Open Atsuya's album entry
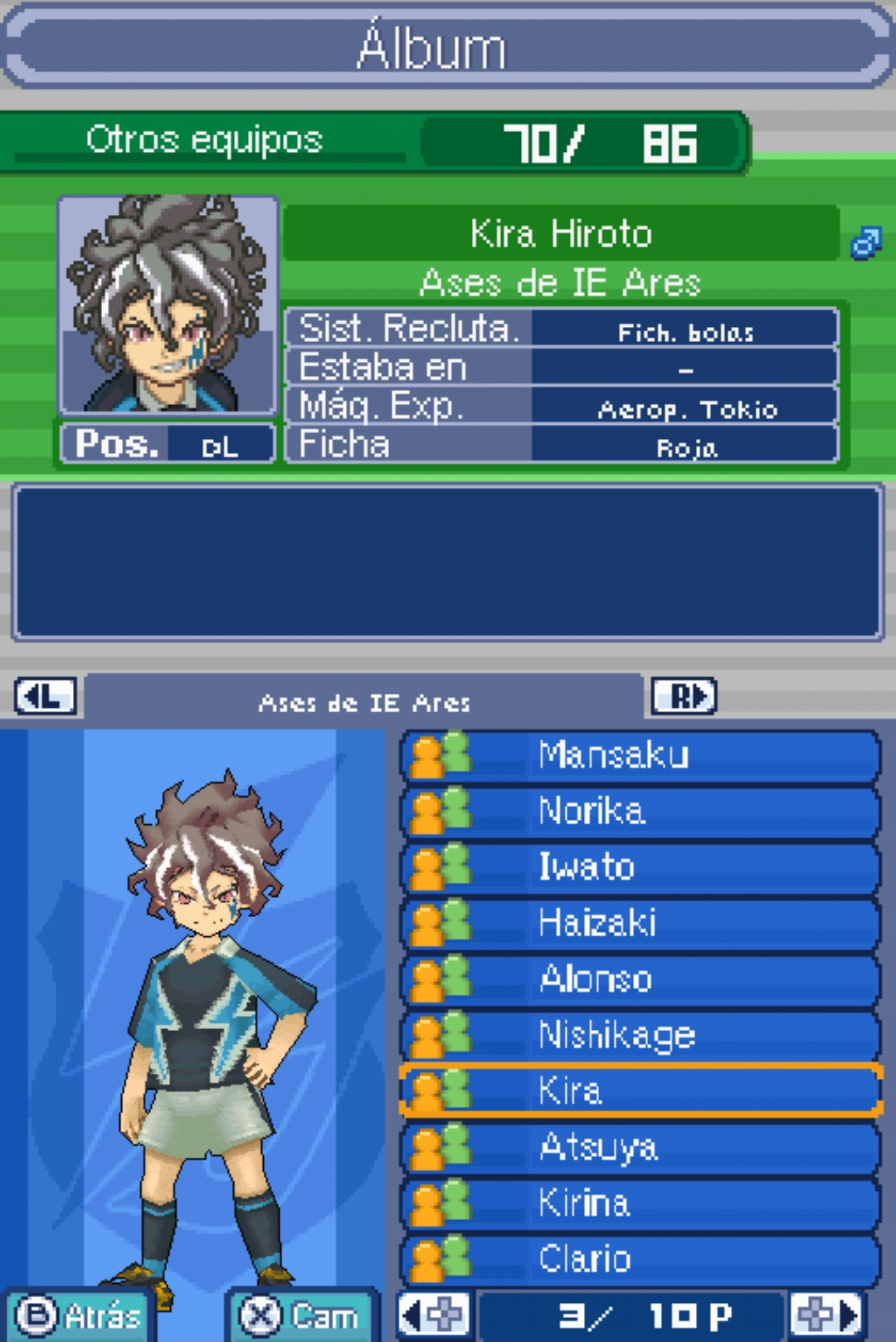Screen dimensions: 896x1342 point(640,1147)
